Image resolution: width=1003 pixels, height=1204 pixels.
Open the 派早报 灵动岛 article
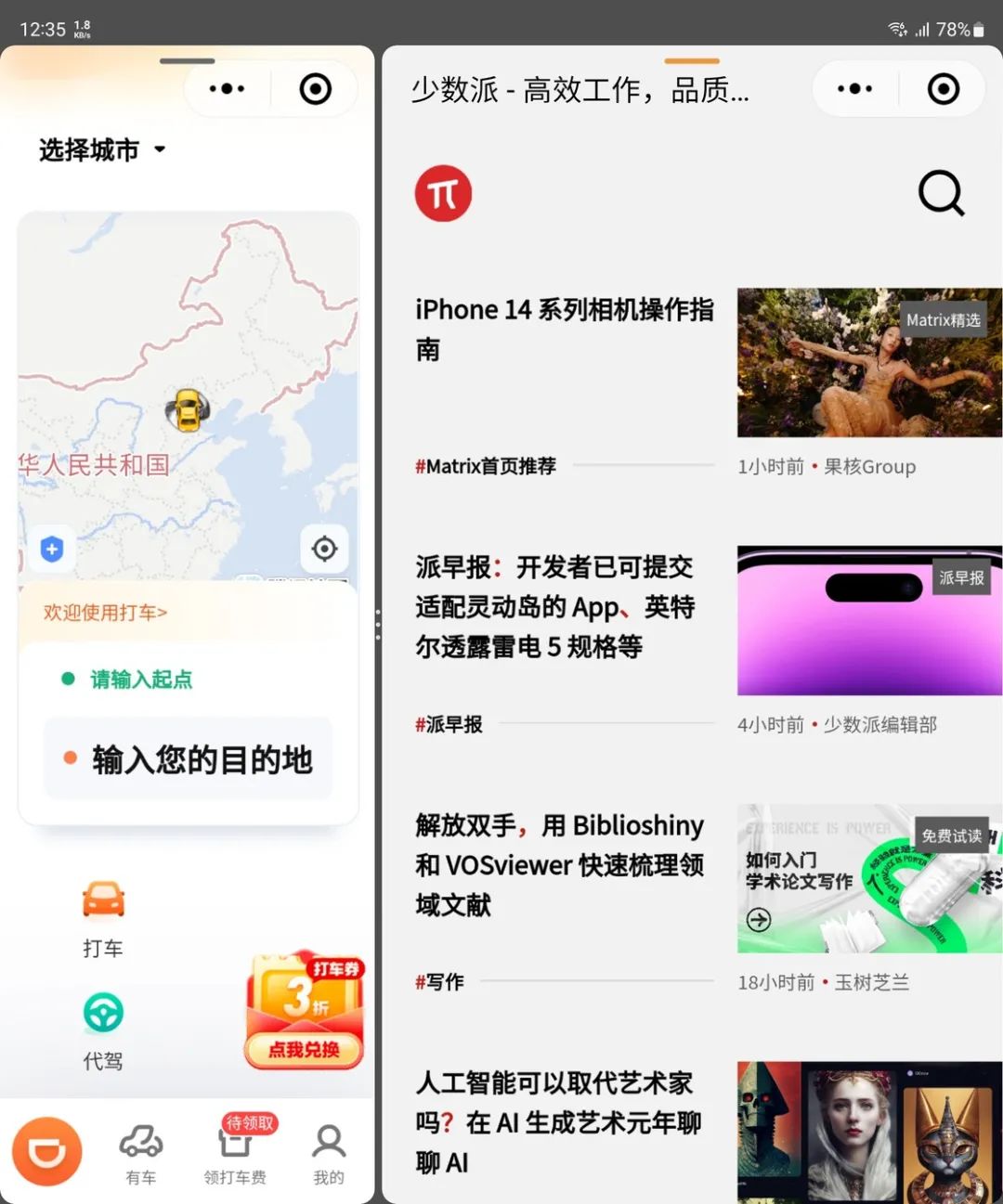coord(555,606)
